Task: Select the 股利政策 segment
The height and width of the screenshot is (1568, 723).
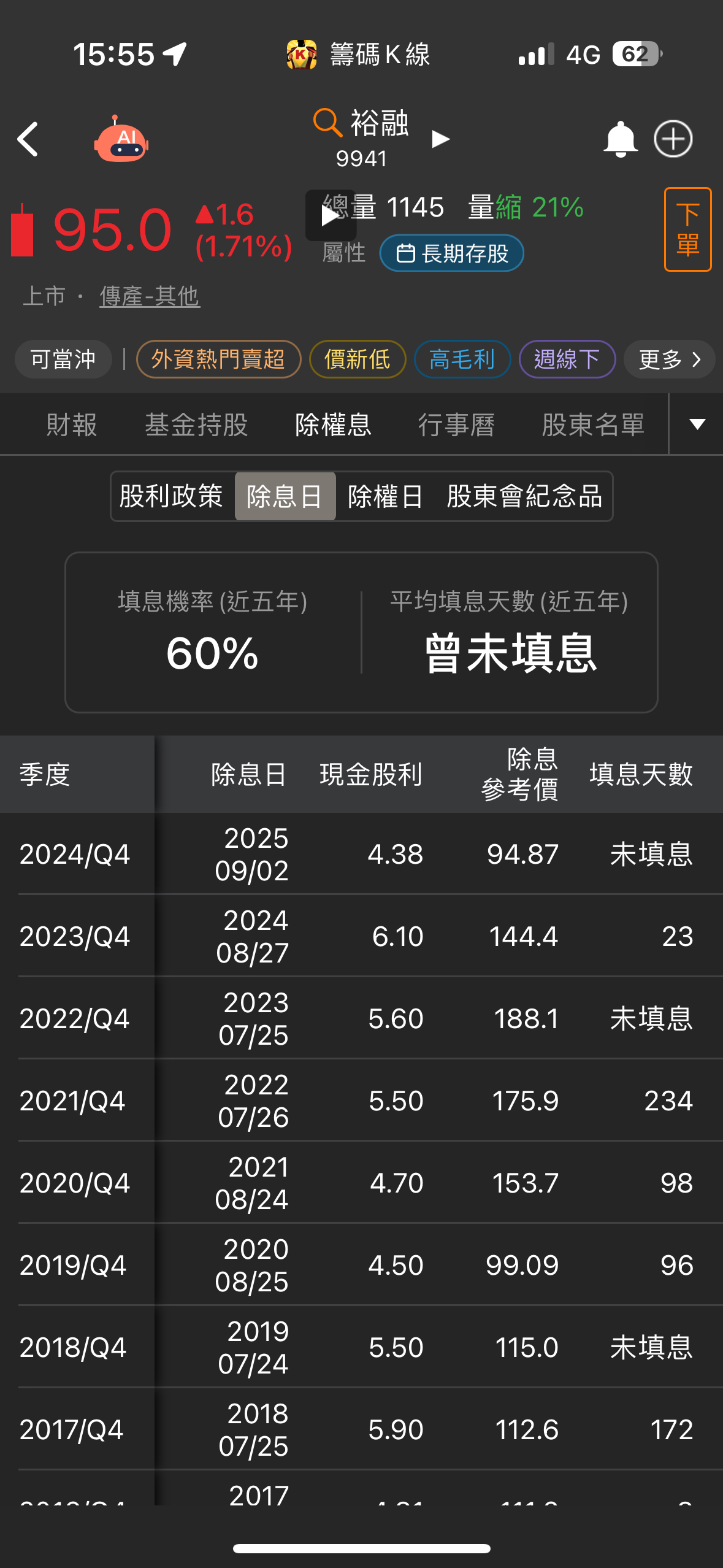Action: click(x=171, y=496)
